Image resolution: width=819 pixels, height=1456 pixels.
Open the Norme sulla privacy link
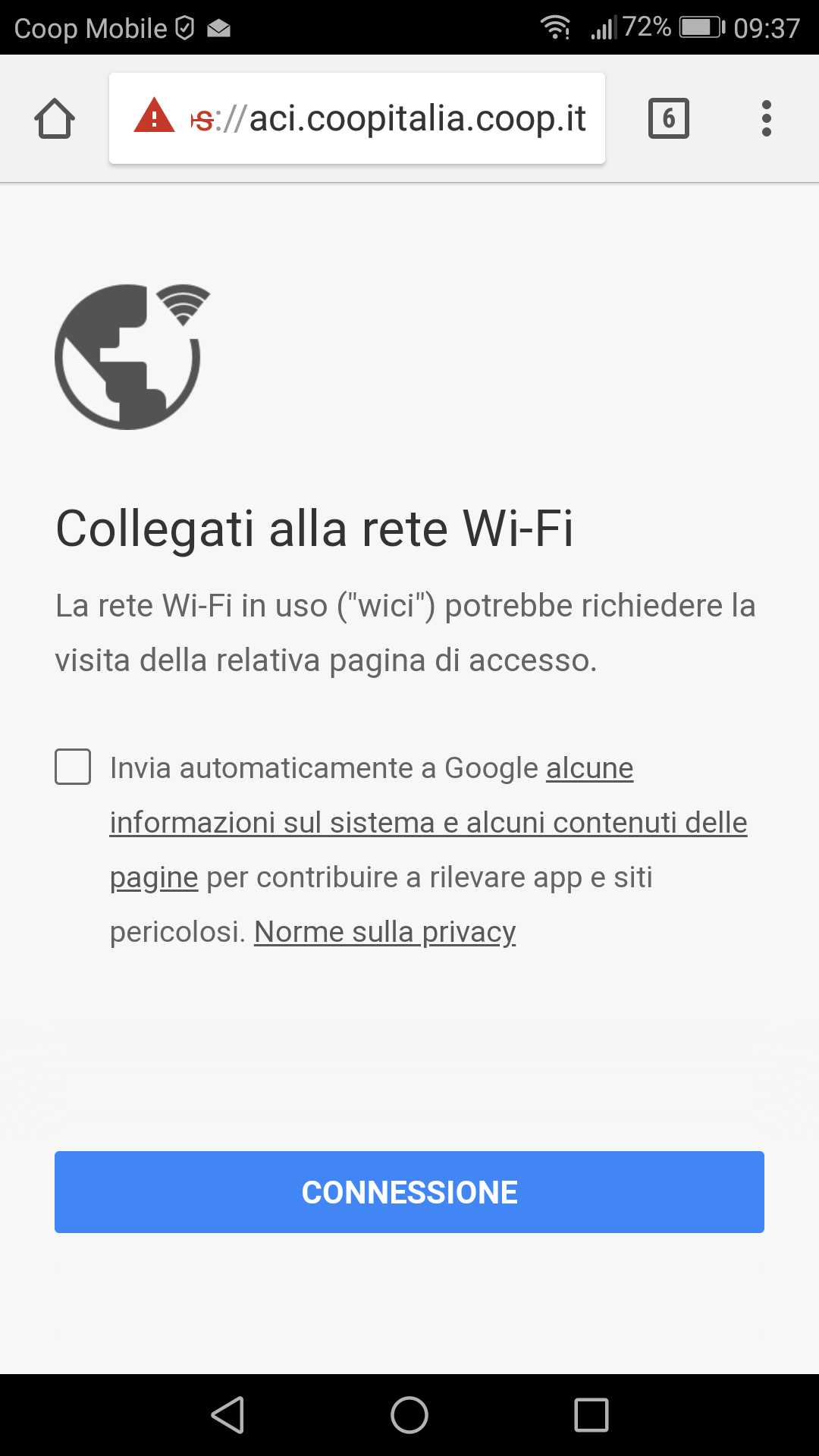[385, 932]
